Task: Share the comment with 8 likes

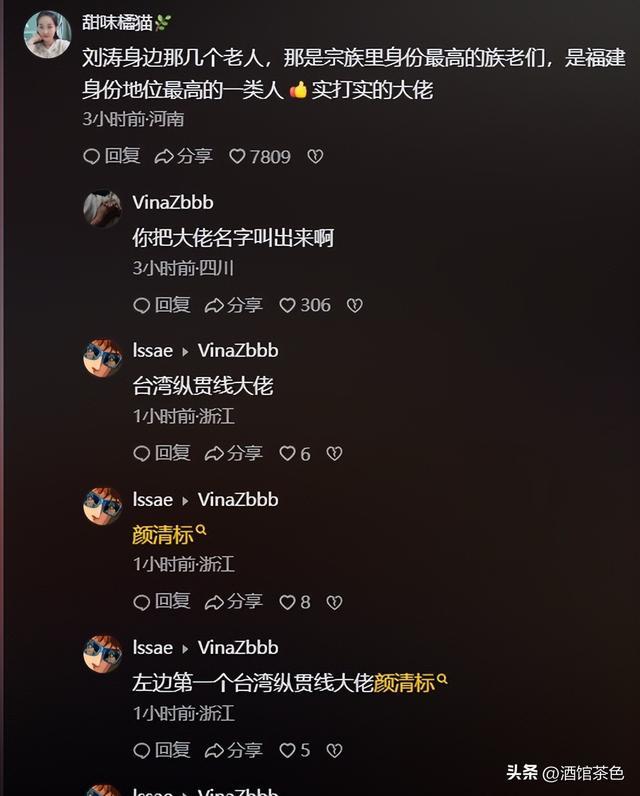Action: 233,602
